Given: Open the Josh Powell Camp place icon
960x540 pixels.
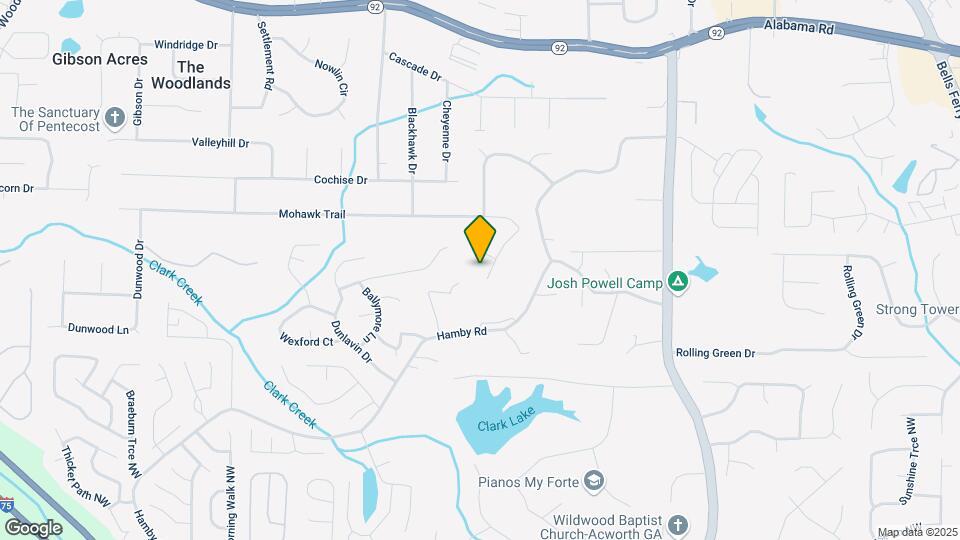Looking at the screenshot, I should click(678, 283).
